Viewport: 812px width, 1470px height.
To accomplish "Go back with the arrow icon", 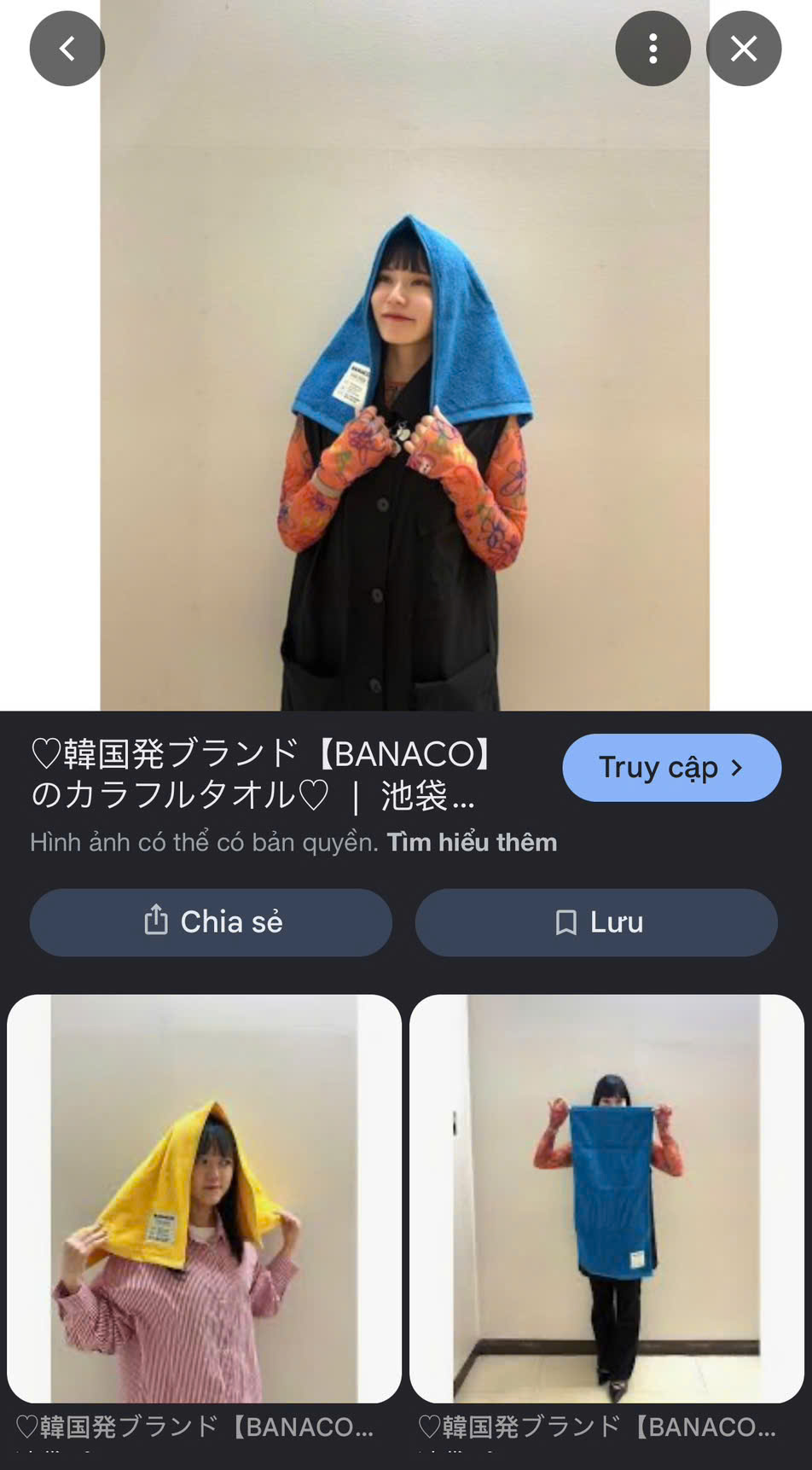I will tap(67, 49).
